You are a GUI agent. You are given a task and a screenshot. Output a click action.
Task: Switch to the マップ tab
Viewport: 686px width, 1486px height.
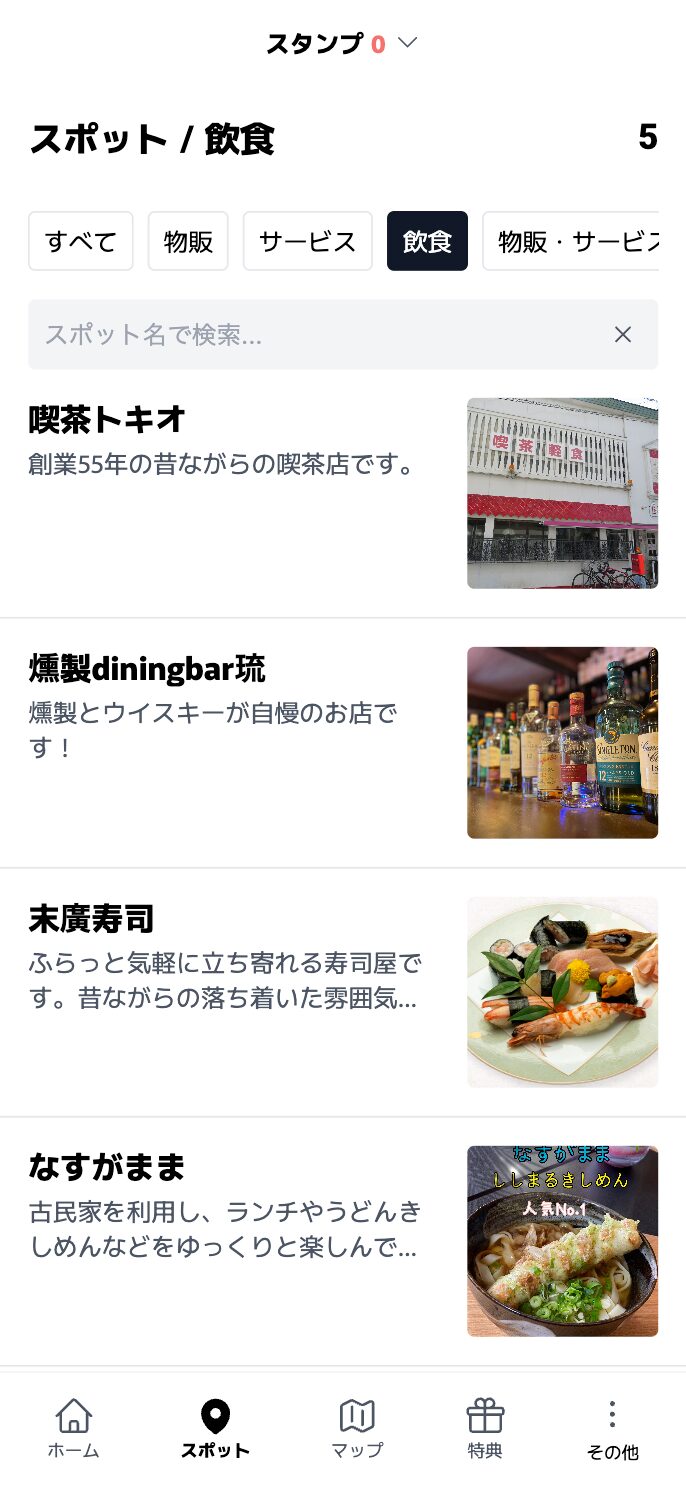[x=357, y=1429]
